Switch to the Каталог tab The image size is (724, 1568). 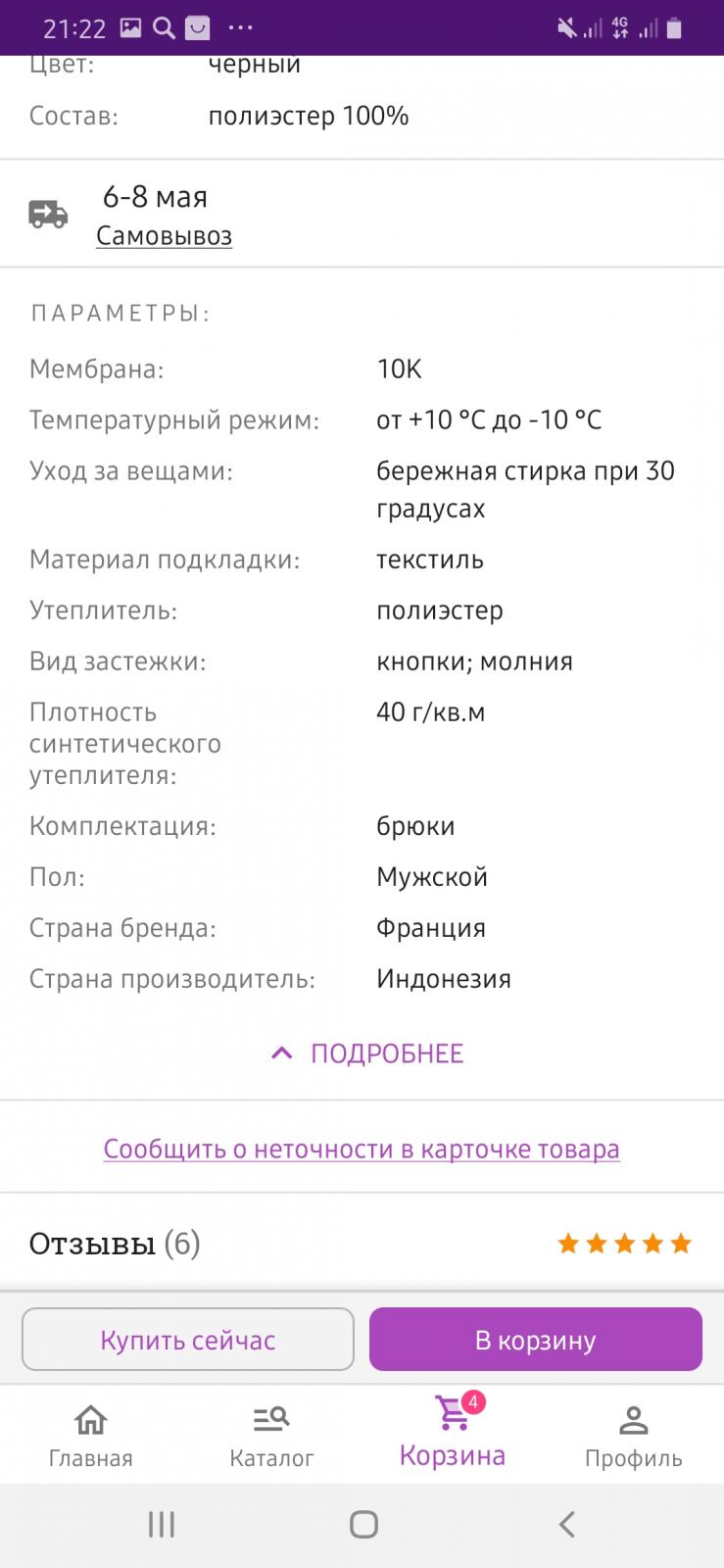(x=271, y=1436)
